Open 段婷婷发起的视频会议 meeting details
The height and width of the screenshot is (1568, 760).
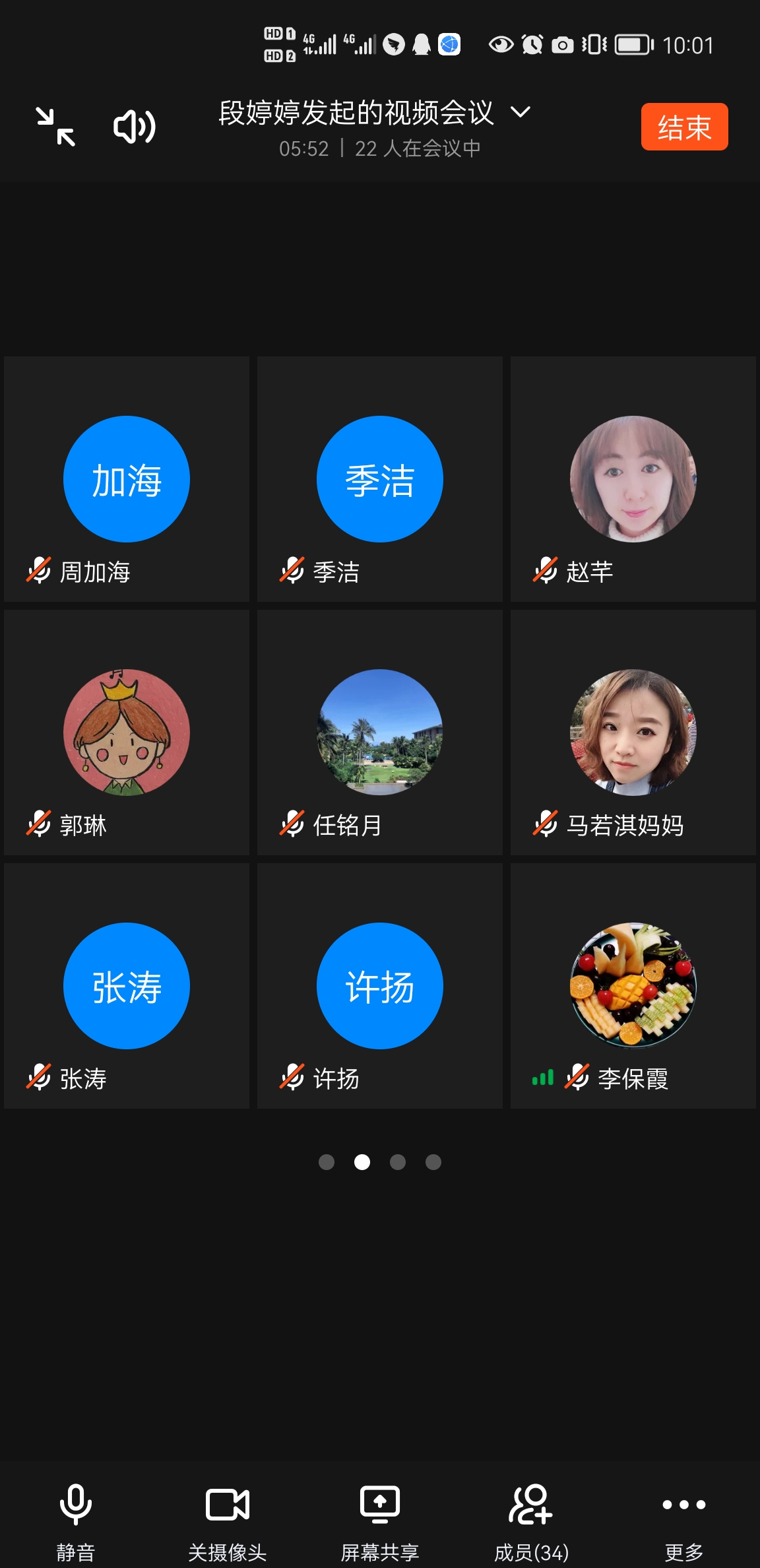(x=358, y=114)
